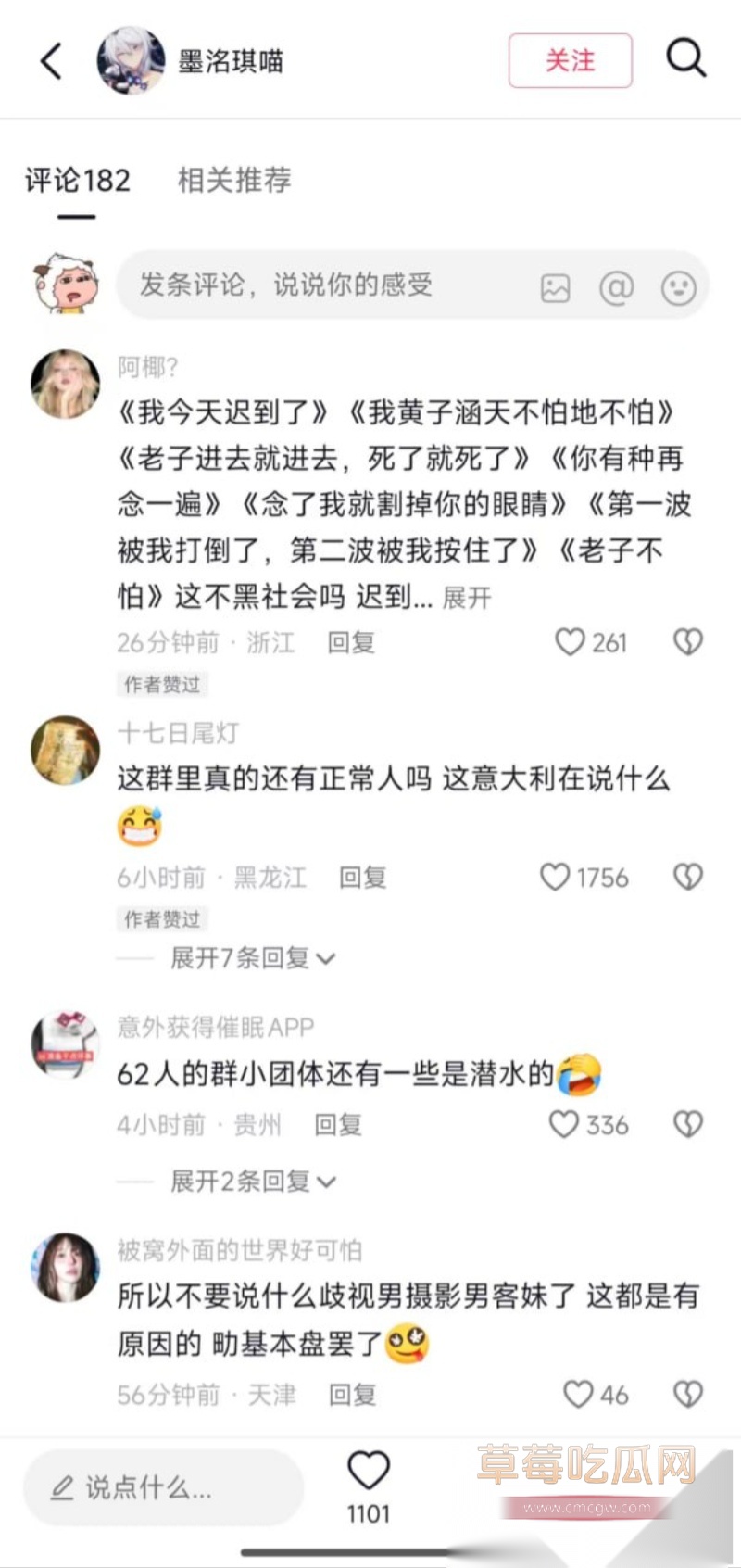The width and height of the screenshot is (741, 1568).
Task: Click the 关注 follow button
Action: click(571, 58)
